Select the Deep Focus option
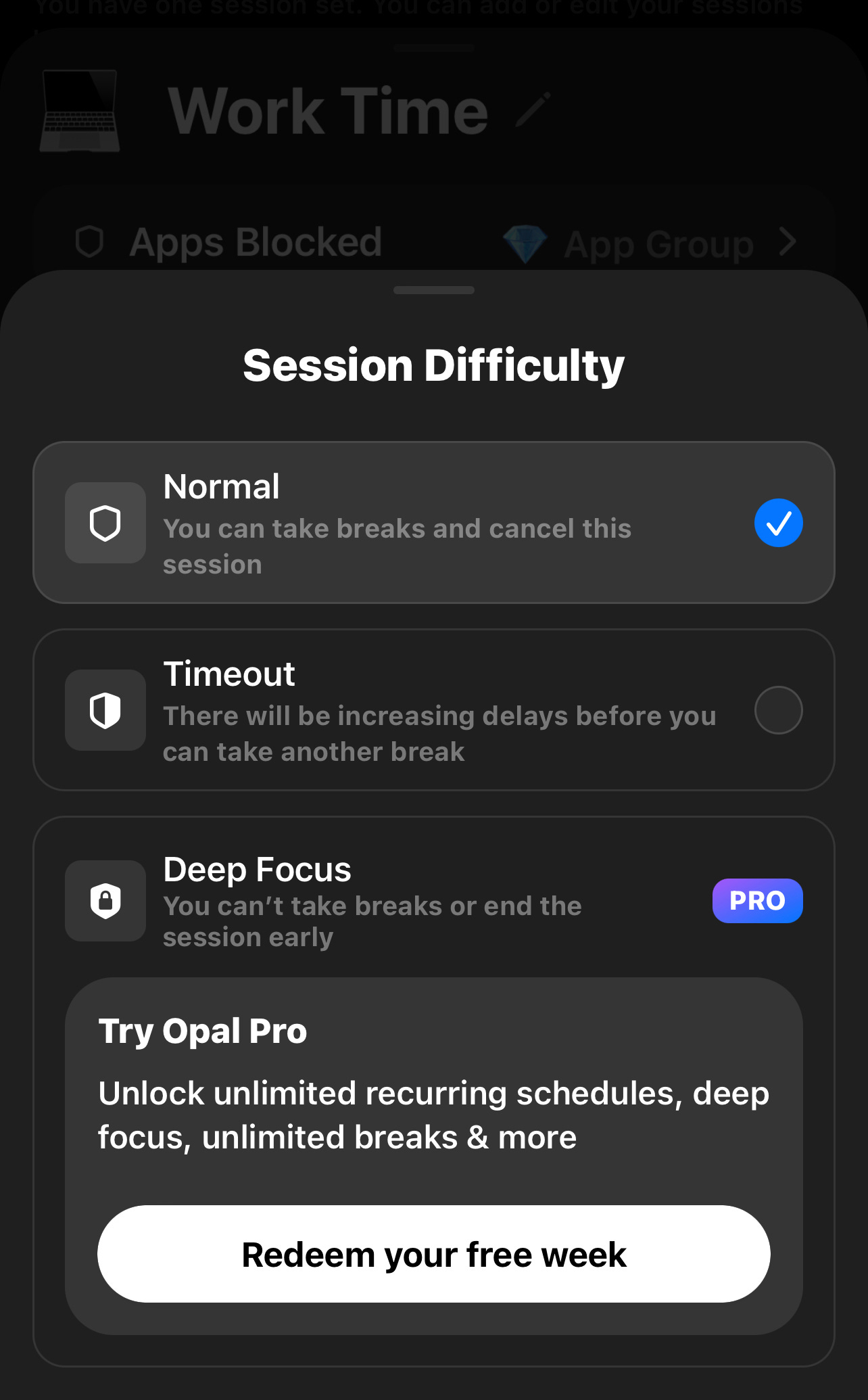Image resolution: width=868 pixels, height=1400 pixels. (x=433, y=901)
